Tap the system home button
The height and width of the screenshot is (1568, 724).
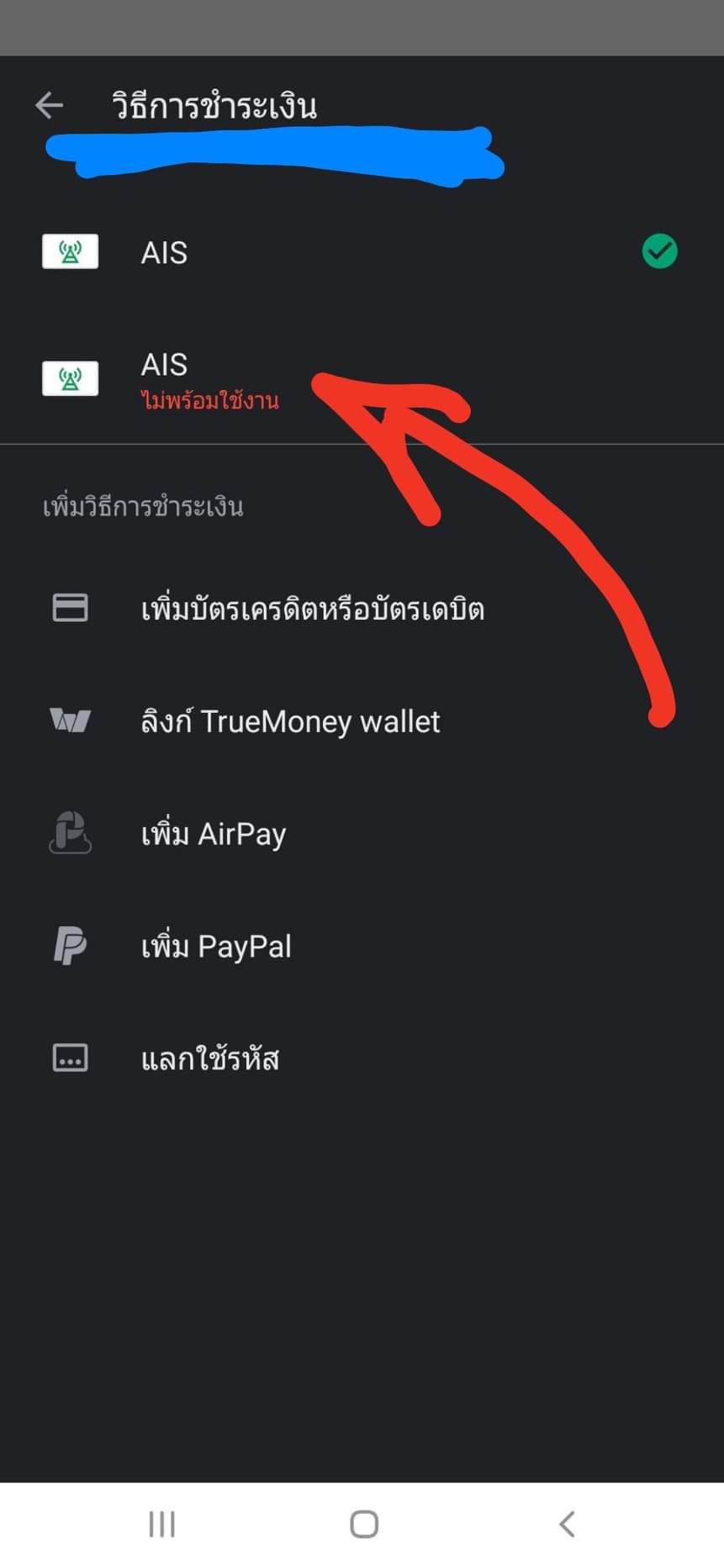363,1524
